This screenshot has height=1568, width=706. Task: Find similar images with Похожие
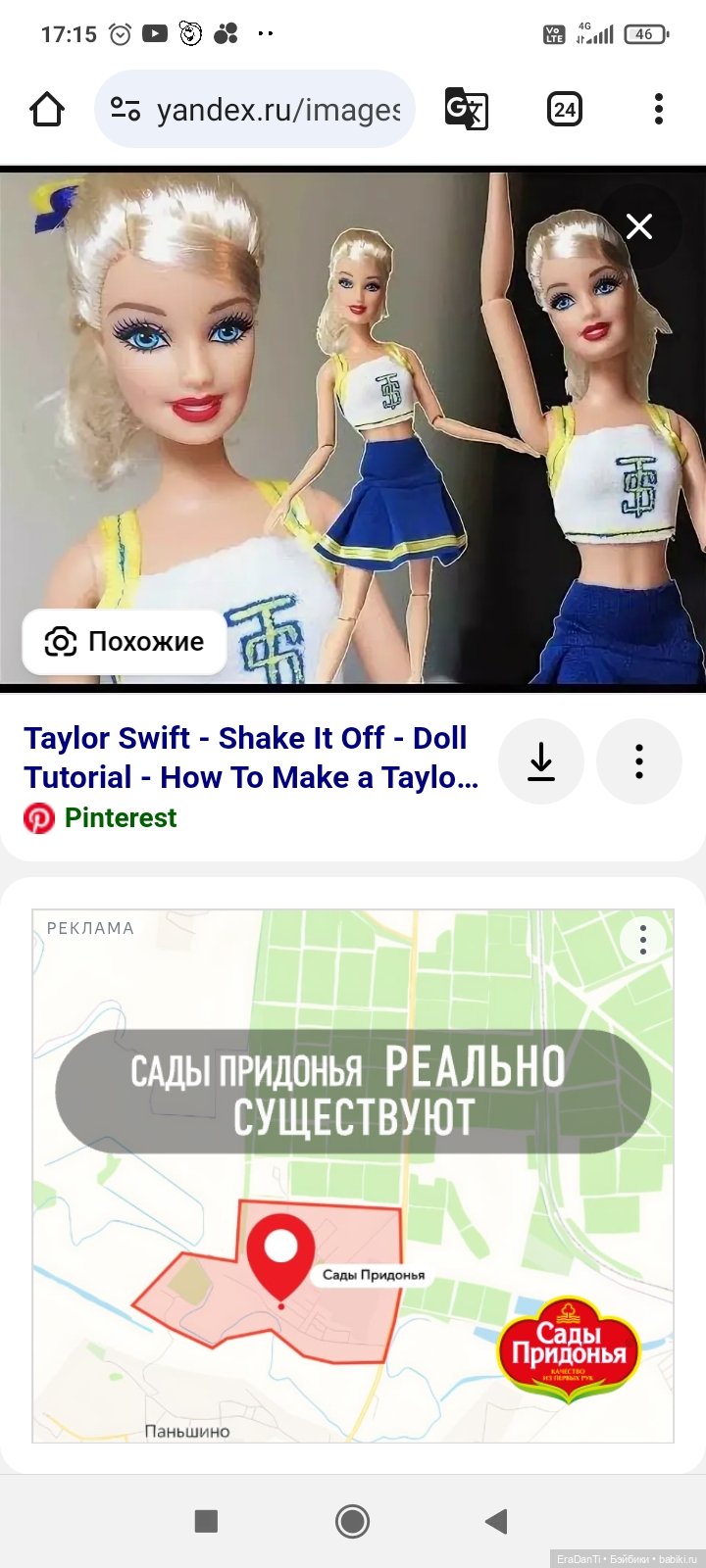coord(125,642)
